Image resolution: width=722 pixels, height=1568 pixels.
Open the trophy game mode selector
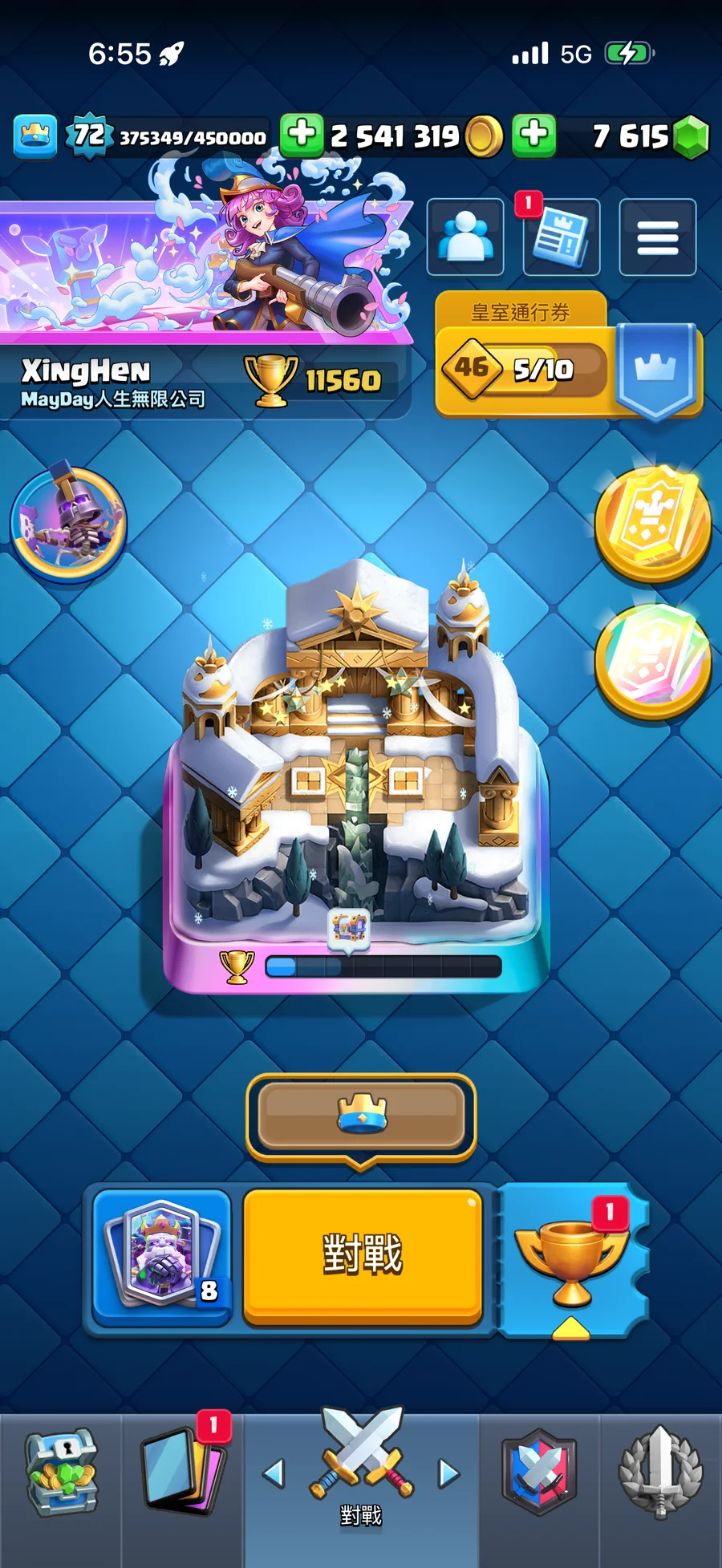(571, 1259)
